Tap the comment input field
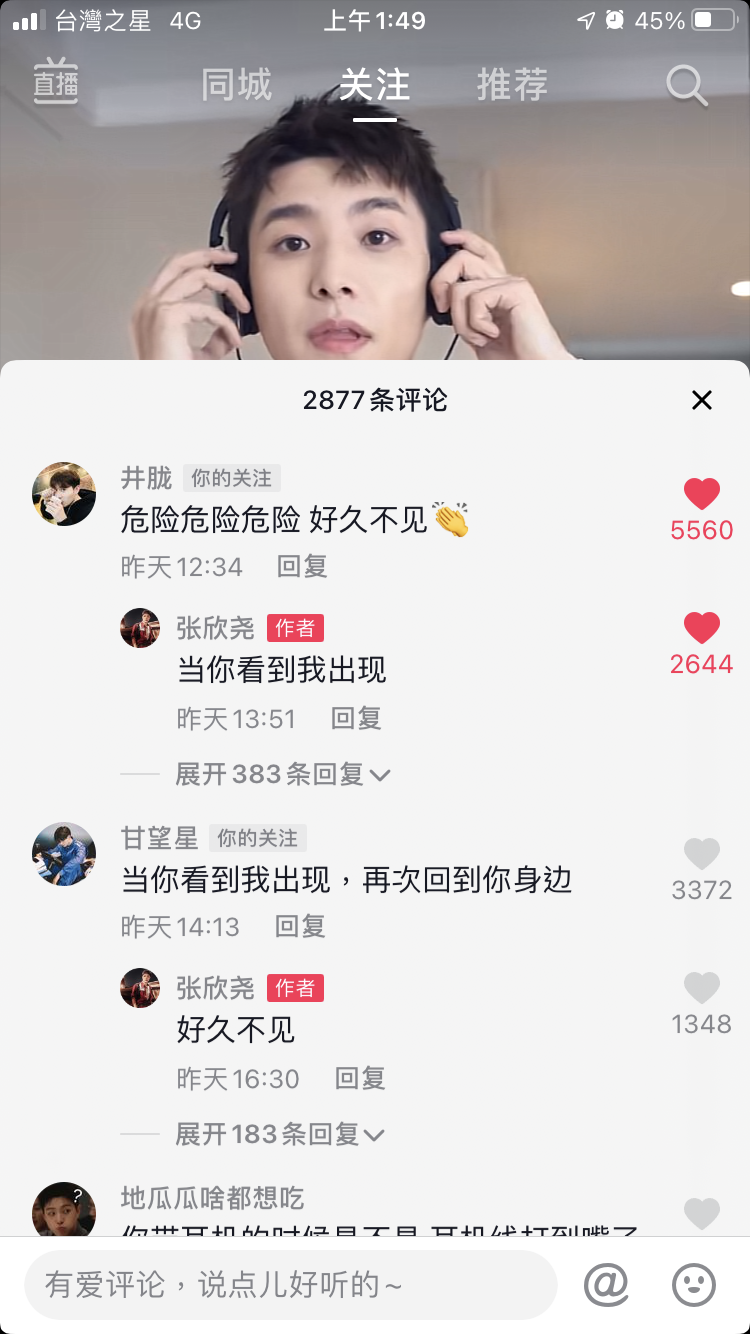The image size is (750, 1334). click(290, 1285)
